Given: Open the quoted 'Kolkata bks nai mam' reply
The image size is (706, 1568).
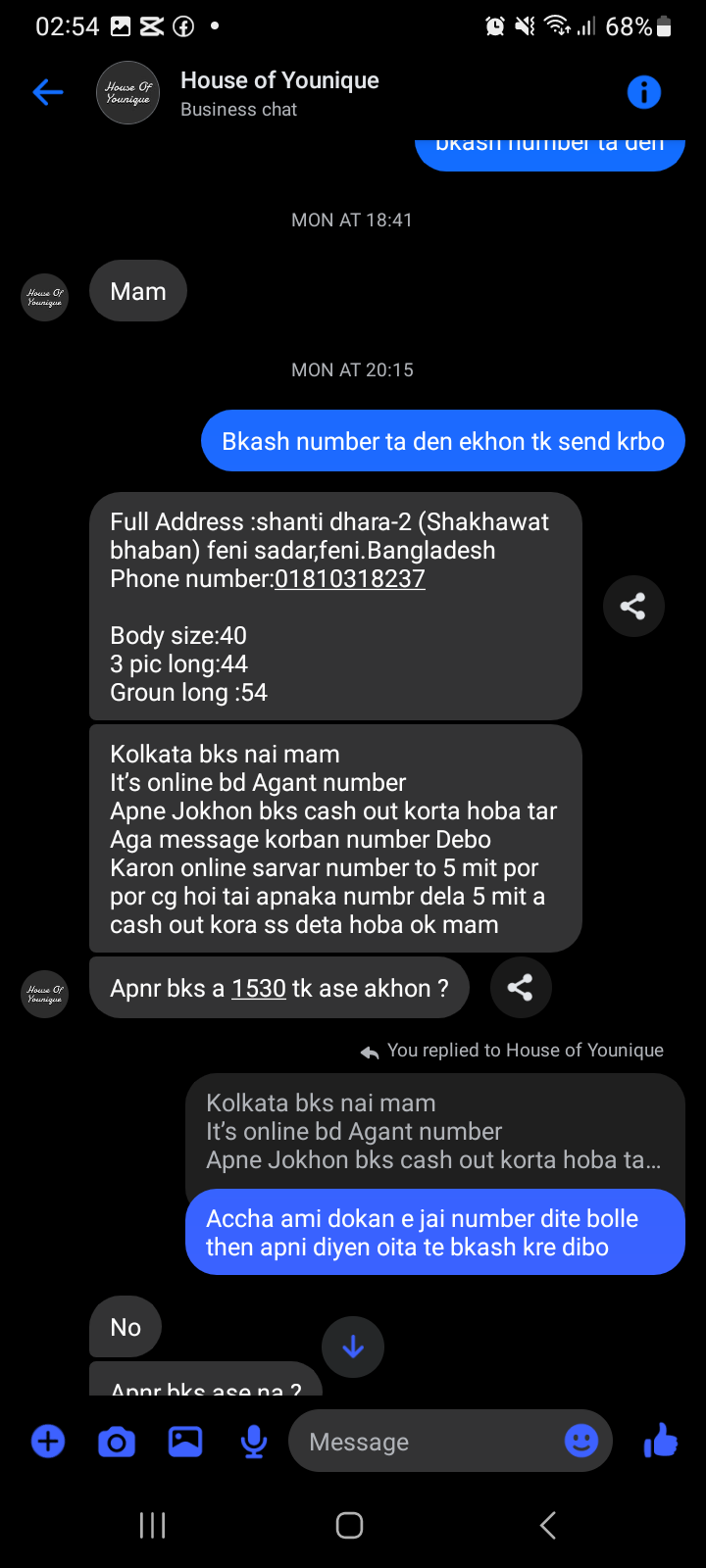Looking at the screenshot, I should click(x=431, y=1132).
